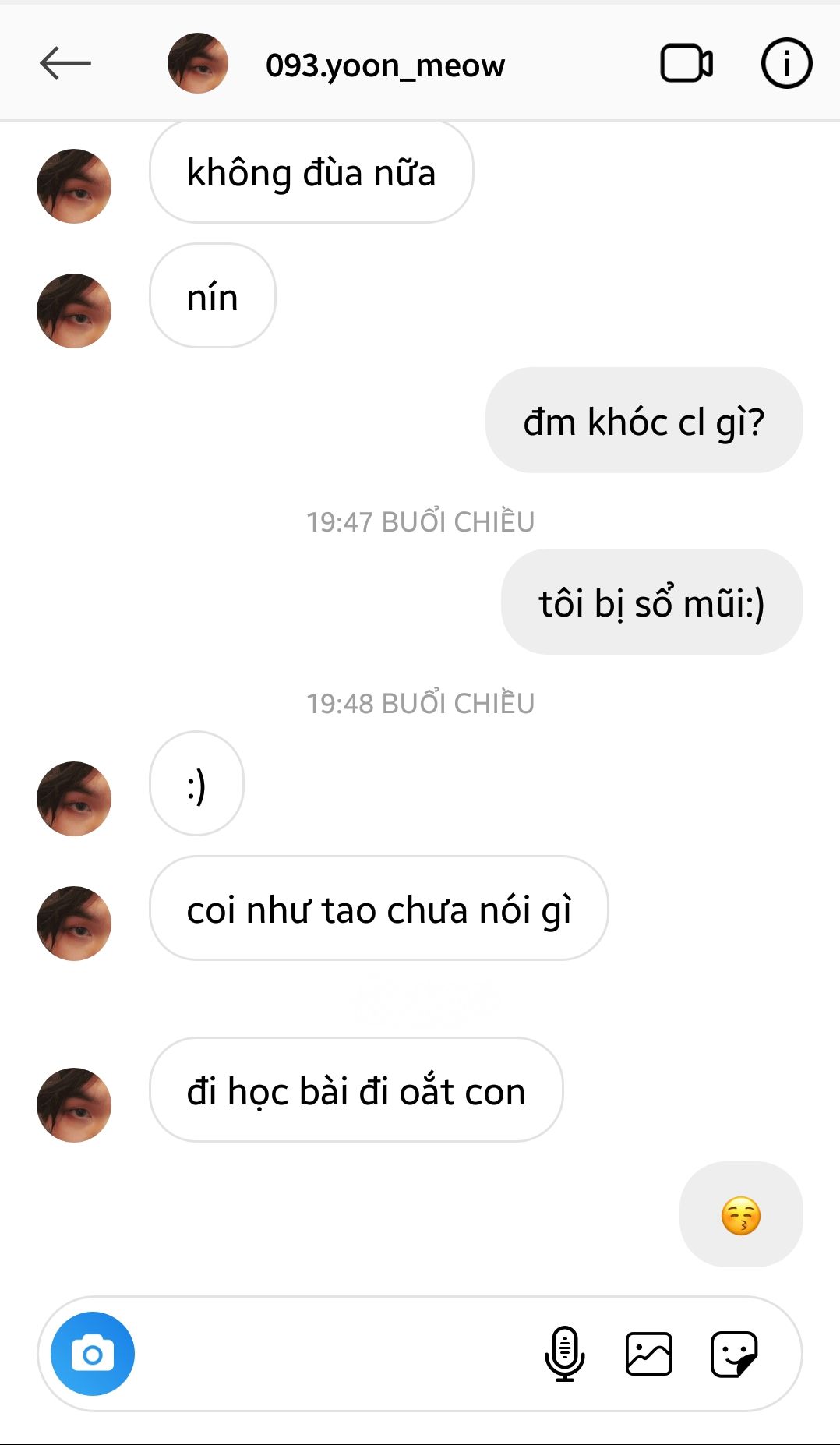840x1445 pixels.
Task: Go back to the inbox list
Action: pos(65,63)
